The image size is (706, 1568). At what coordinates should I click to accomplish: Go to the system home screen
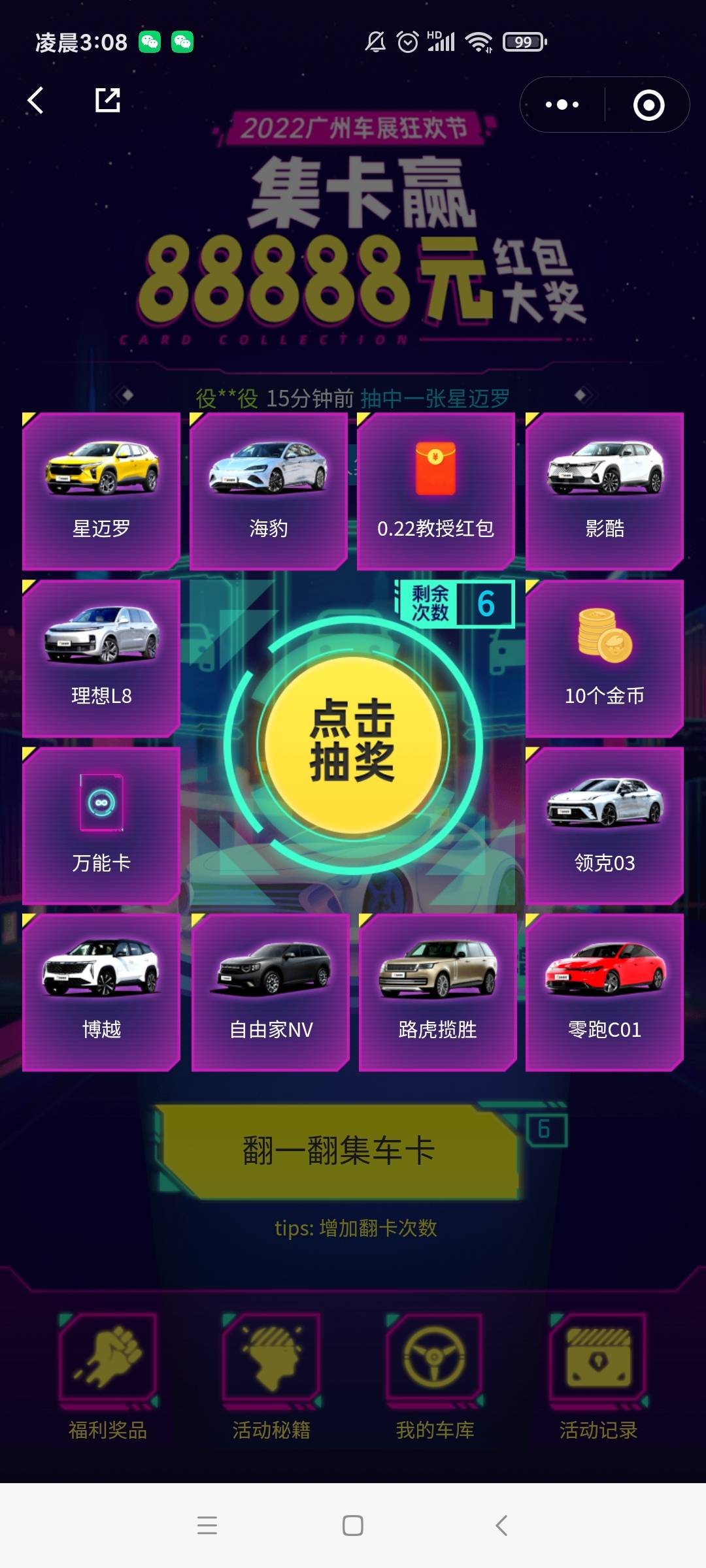tap(353, 1526)
